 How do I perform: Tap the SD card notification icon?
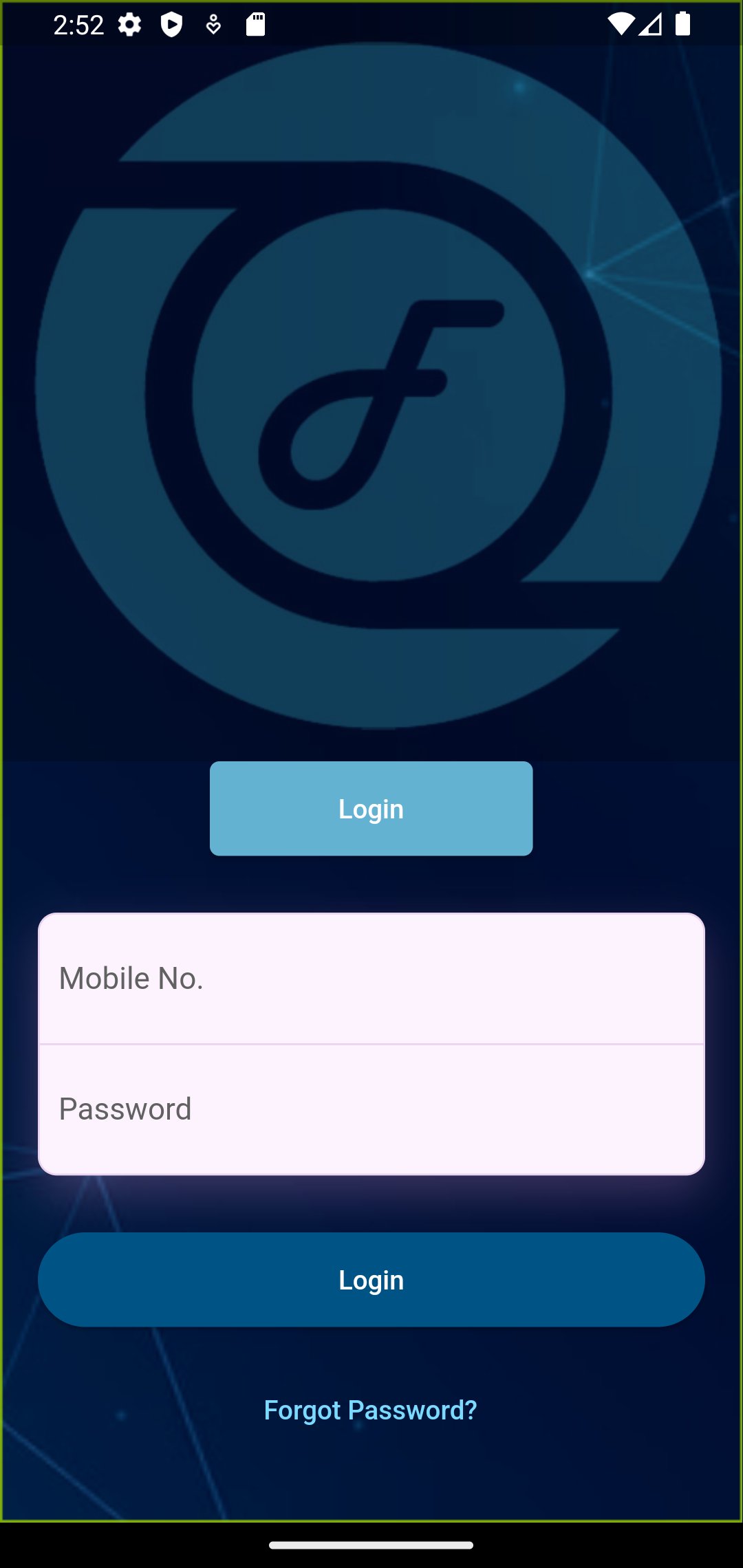click(256, 25)
